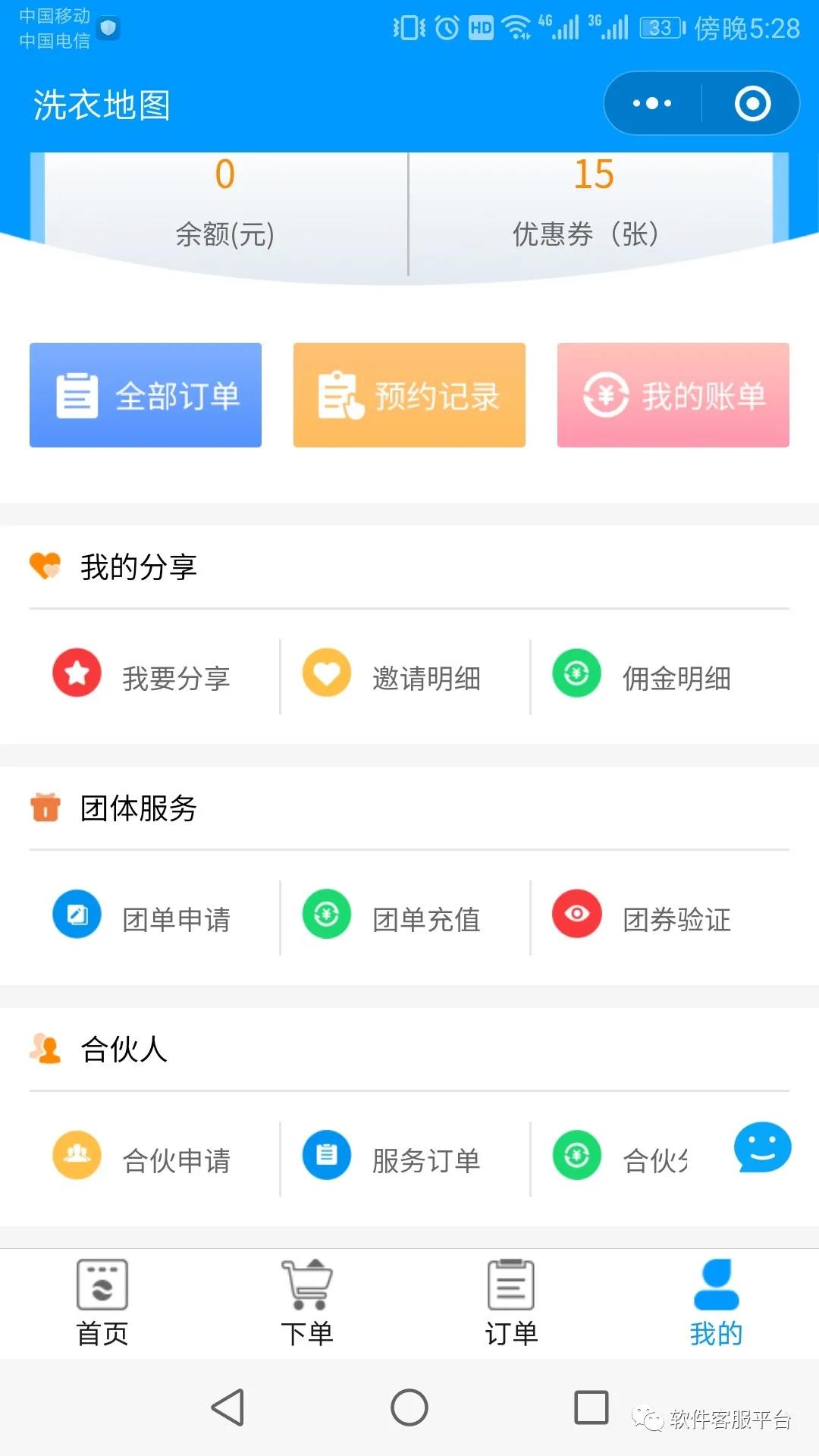The width and height of the screenshot is (819, 1456).
Task: Open the mini-program more options menu
Action: tap(652, 104)
